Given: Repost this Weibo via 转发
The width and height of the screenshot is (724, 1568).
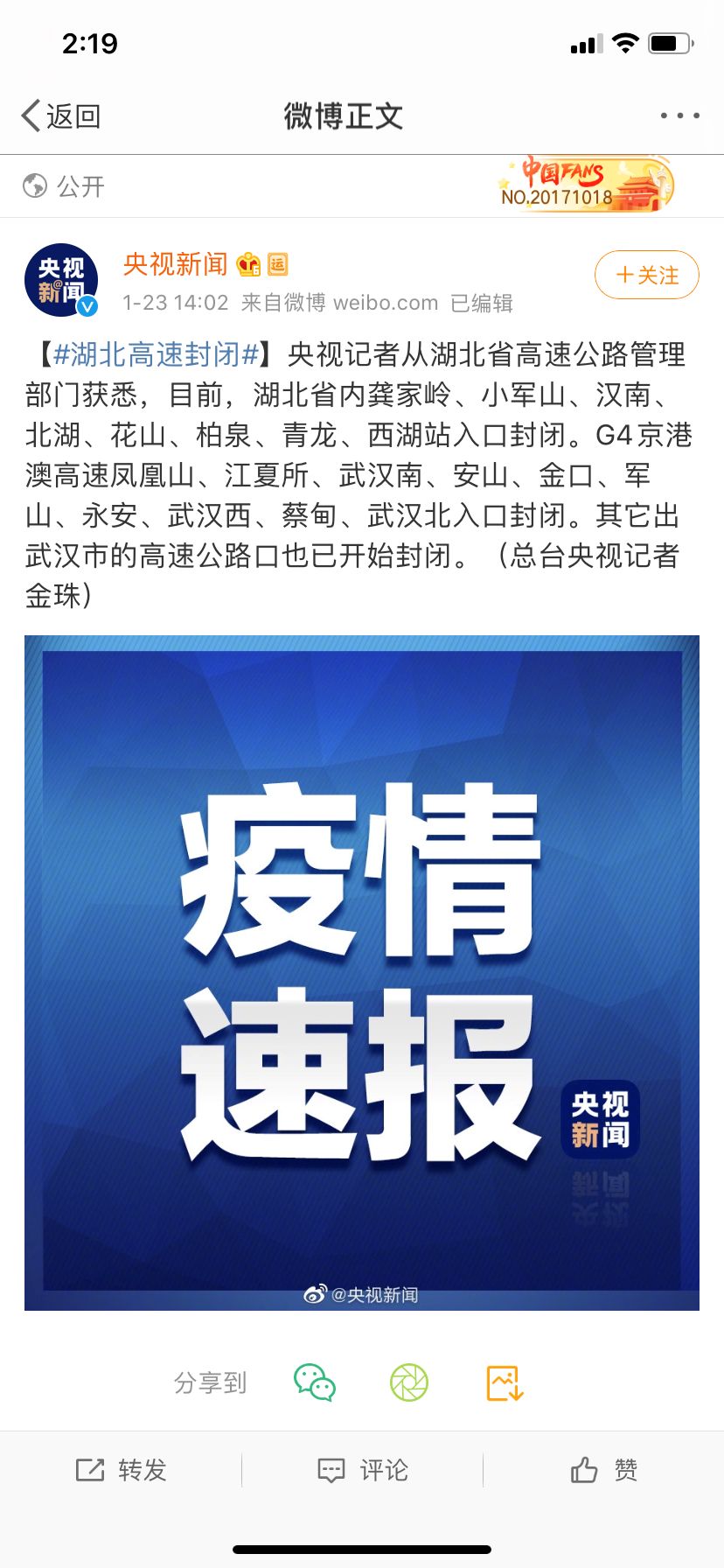Looking at the screenshot, I should (x=121, y=1470).
